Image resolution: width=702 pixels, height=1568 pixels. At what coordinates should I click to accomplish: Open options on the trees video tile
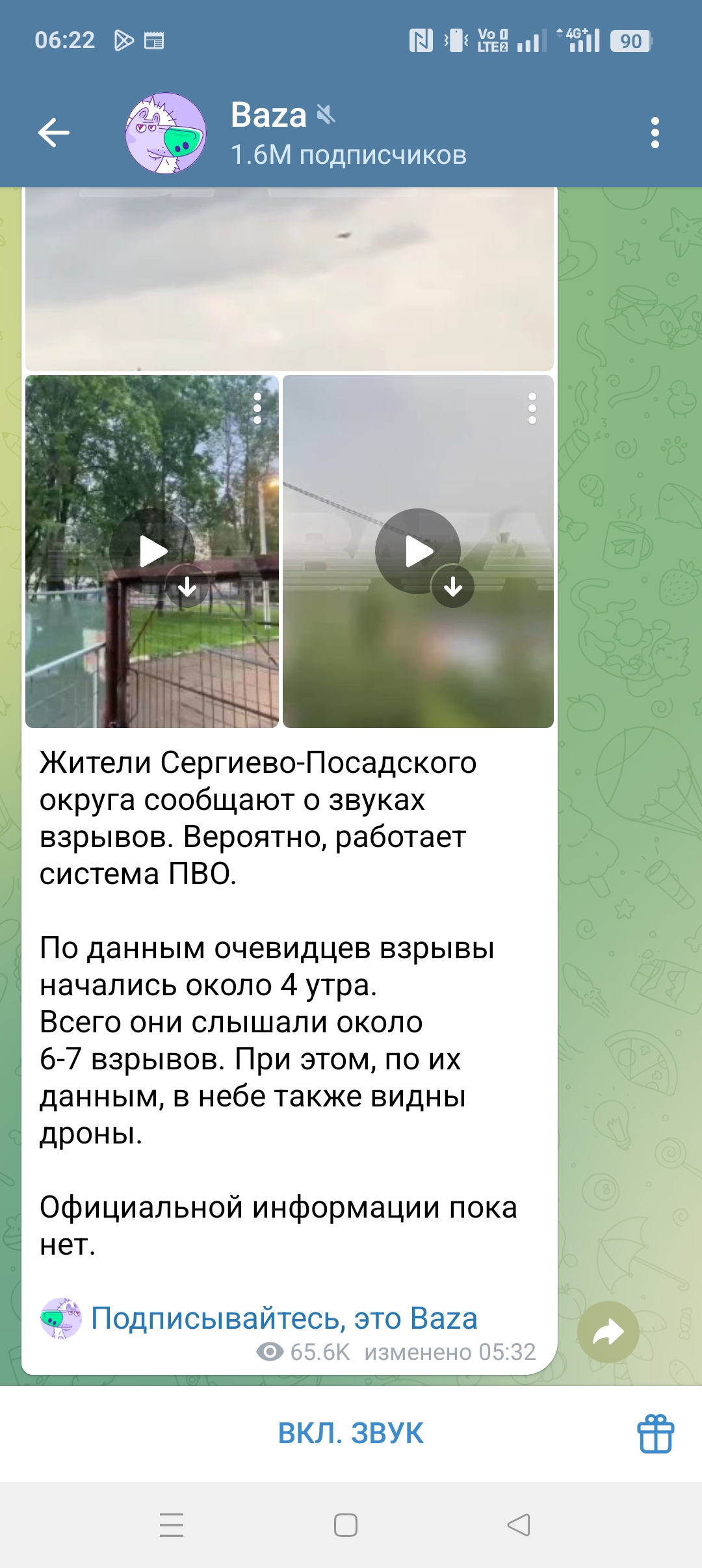pyautogui.click(x=257, y=408)
